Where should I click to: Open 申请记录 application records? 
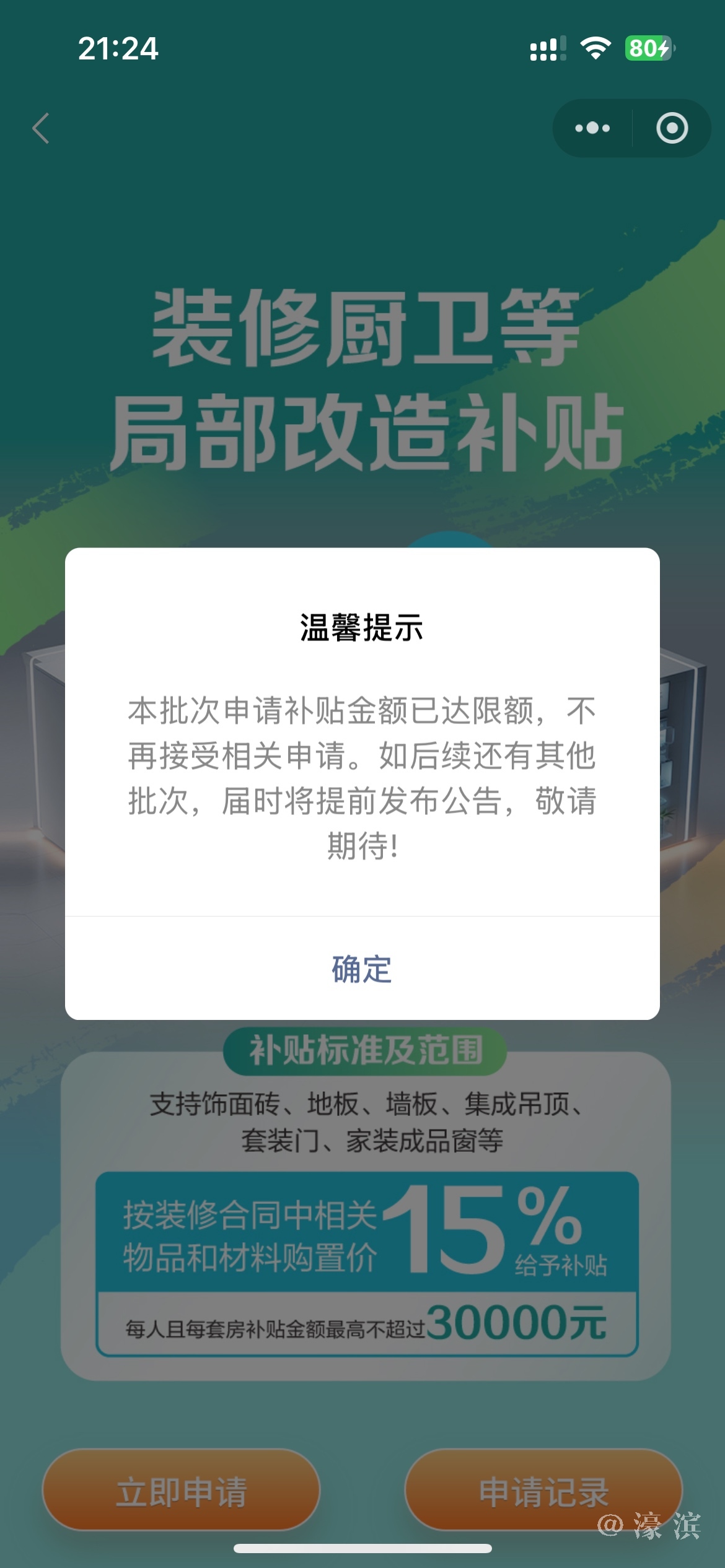[543, 1491]
